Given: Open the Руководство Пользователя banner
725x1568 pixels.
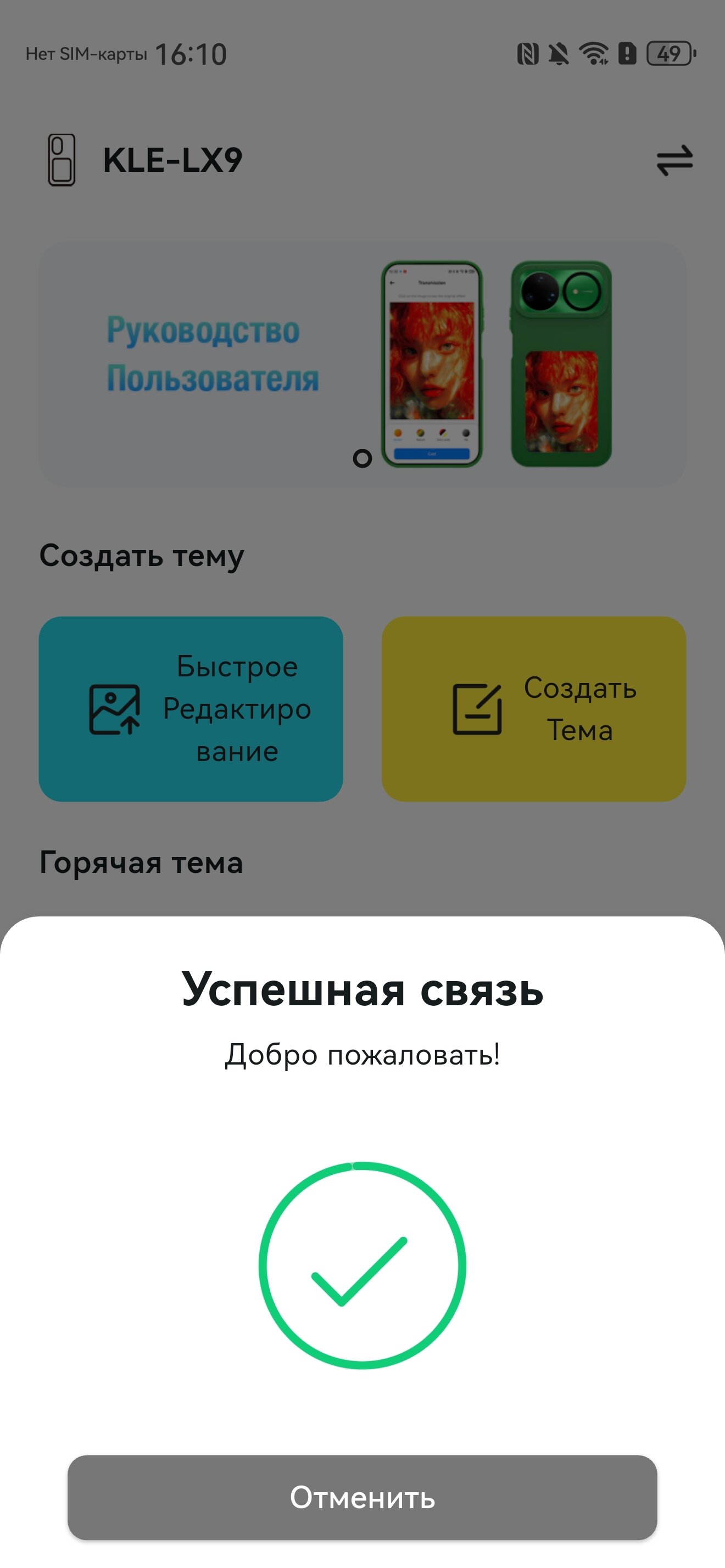Looking at the screenshot, I should pyautogui.click(x=362, y=364).
